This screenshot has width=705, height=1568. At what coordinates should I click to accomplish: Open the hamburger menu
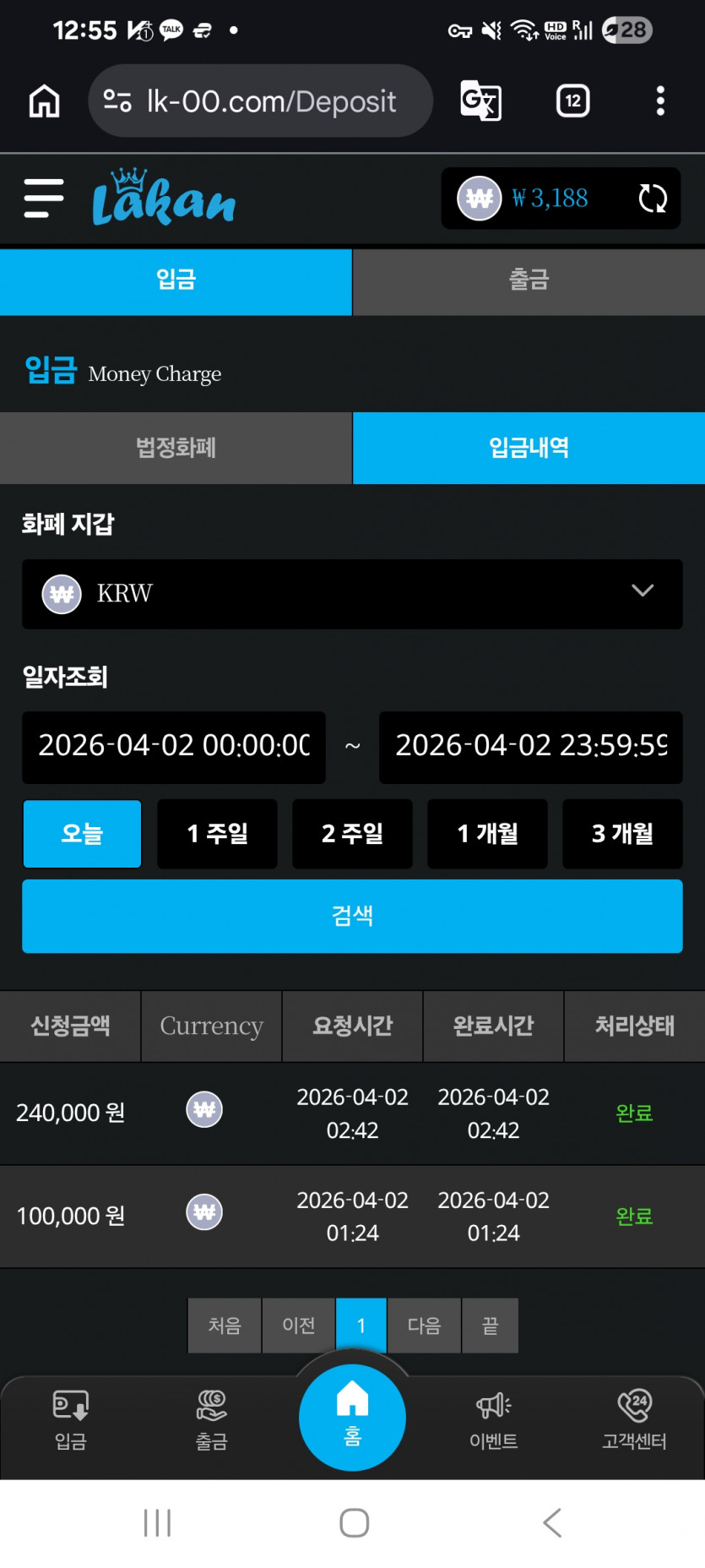44,199
